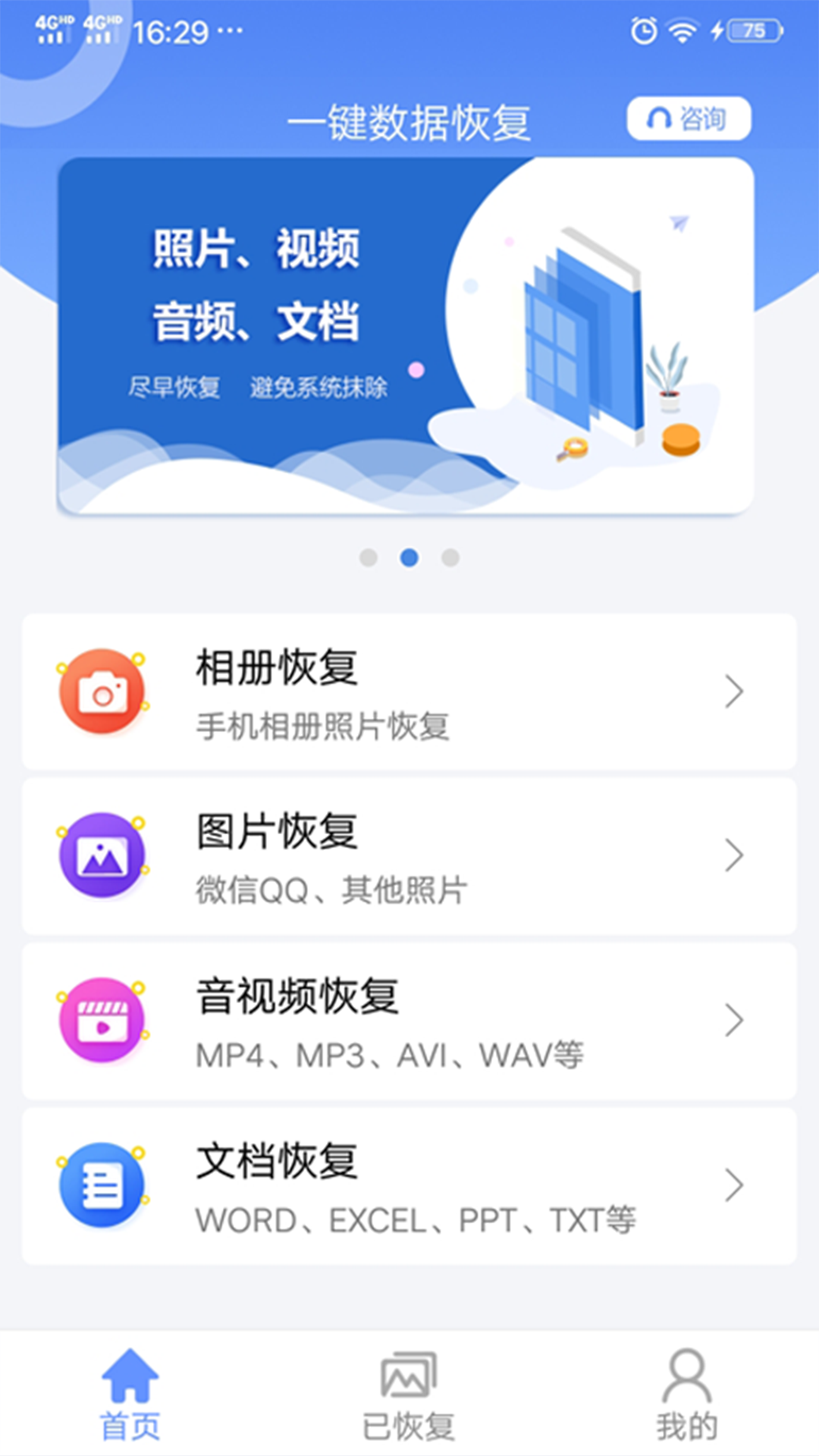Open 相册恢复 album recovery
The width and height of the screenshot is (819, 1456).
pyautogui.click(x=409, y=692)
